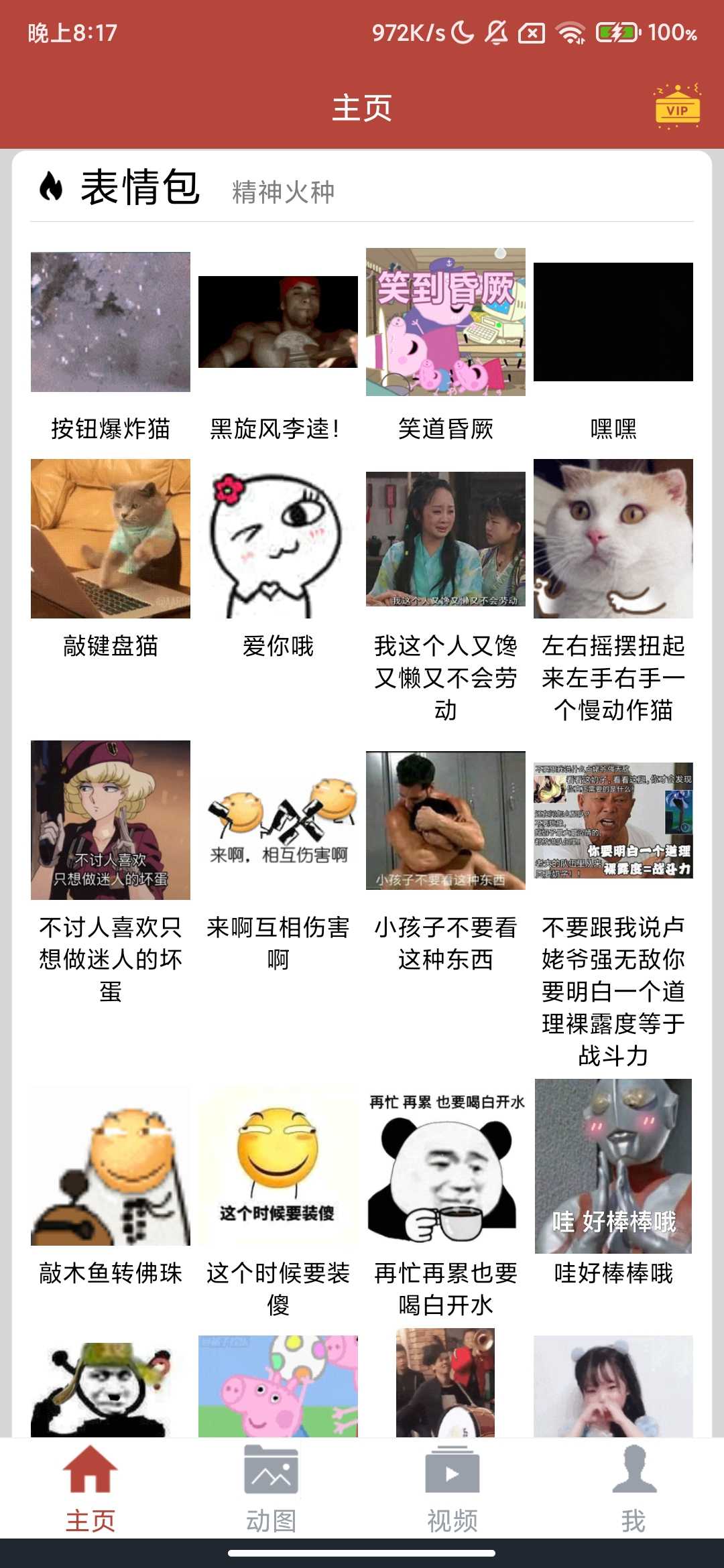Open the 哇好棒棒哦 Ultraman meme
The image size is (724, 1568).
[x=613, y=1166]
